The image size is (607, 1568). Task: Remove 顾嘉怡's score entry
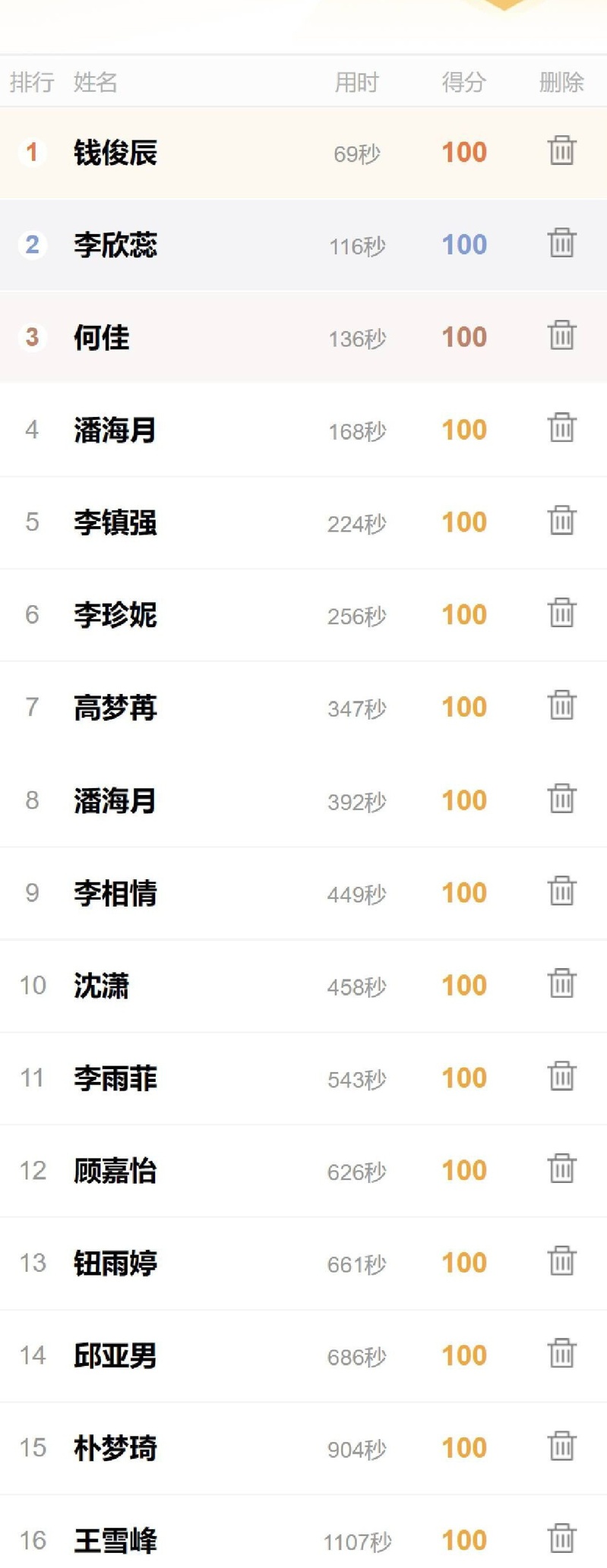[561, 1169]
